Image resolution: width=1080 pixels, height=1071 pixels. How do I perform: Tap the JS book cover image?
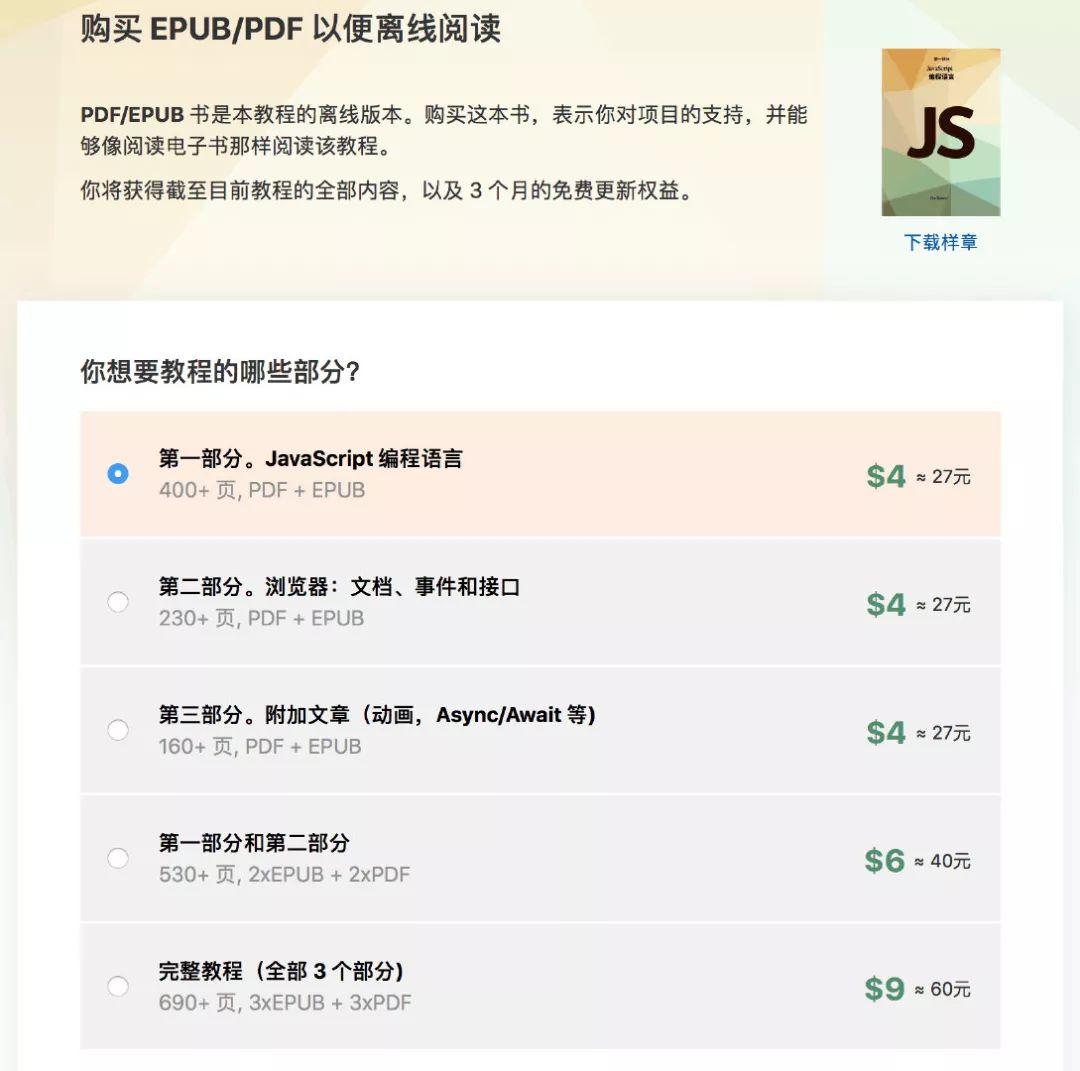coord(940,132)
